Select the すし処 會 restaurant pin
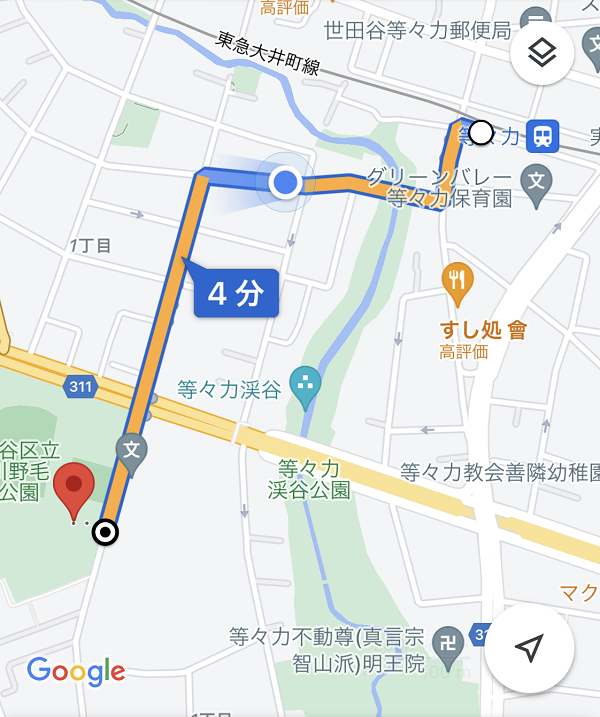This screenshot has width=600, height=717. (458, 283)
